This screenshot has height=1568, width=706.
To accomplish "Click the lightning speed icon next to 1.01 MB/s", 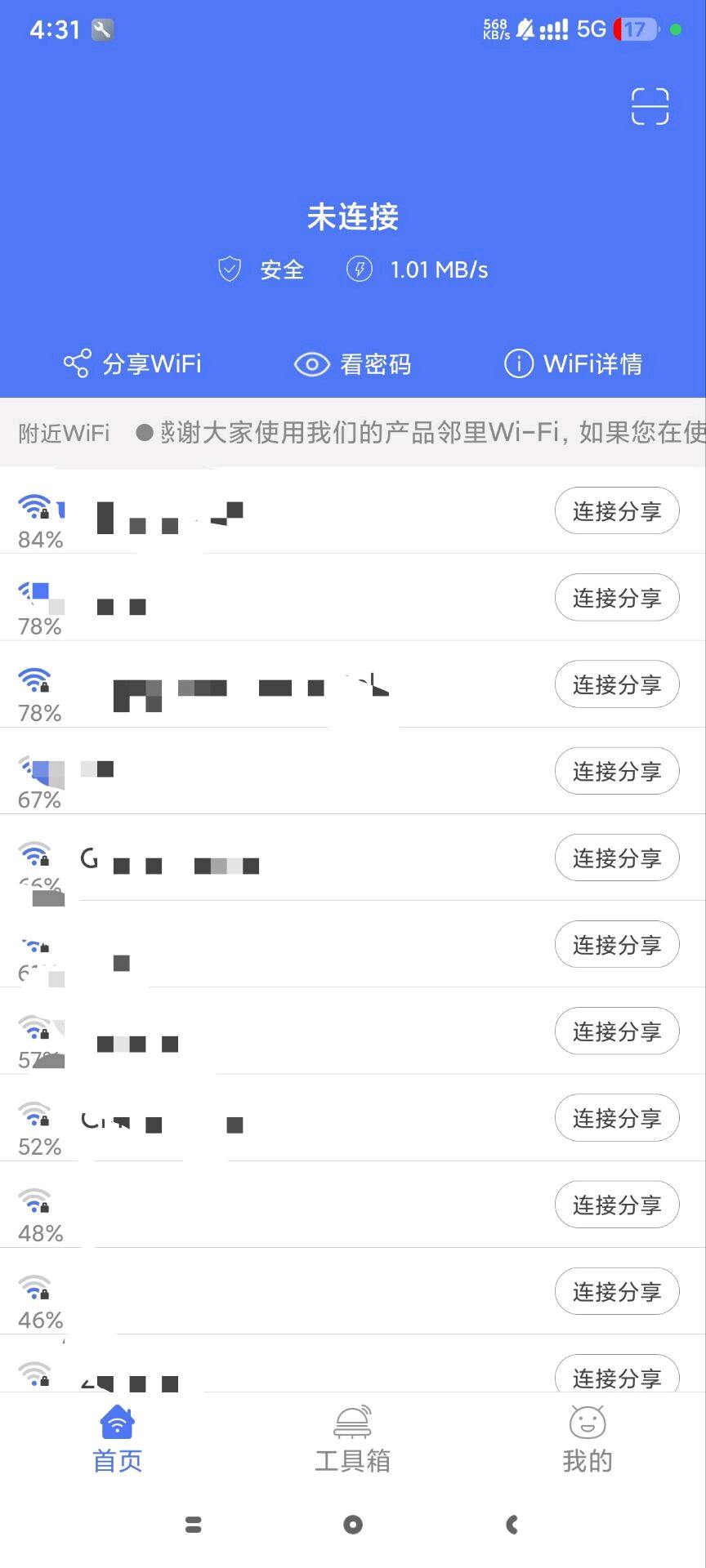I will [360, 268].
